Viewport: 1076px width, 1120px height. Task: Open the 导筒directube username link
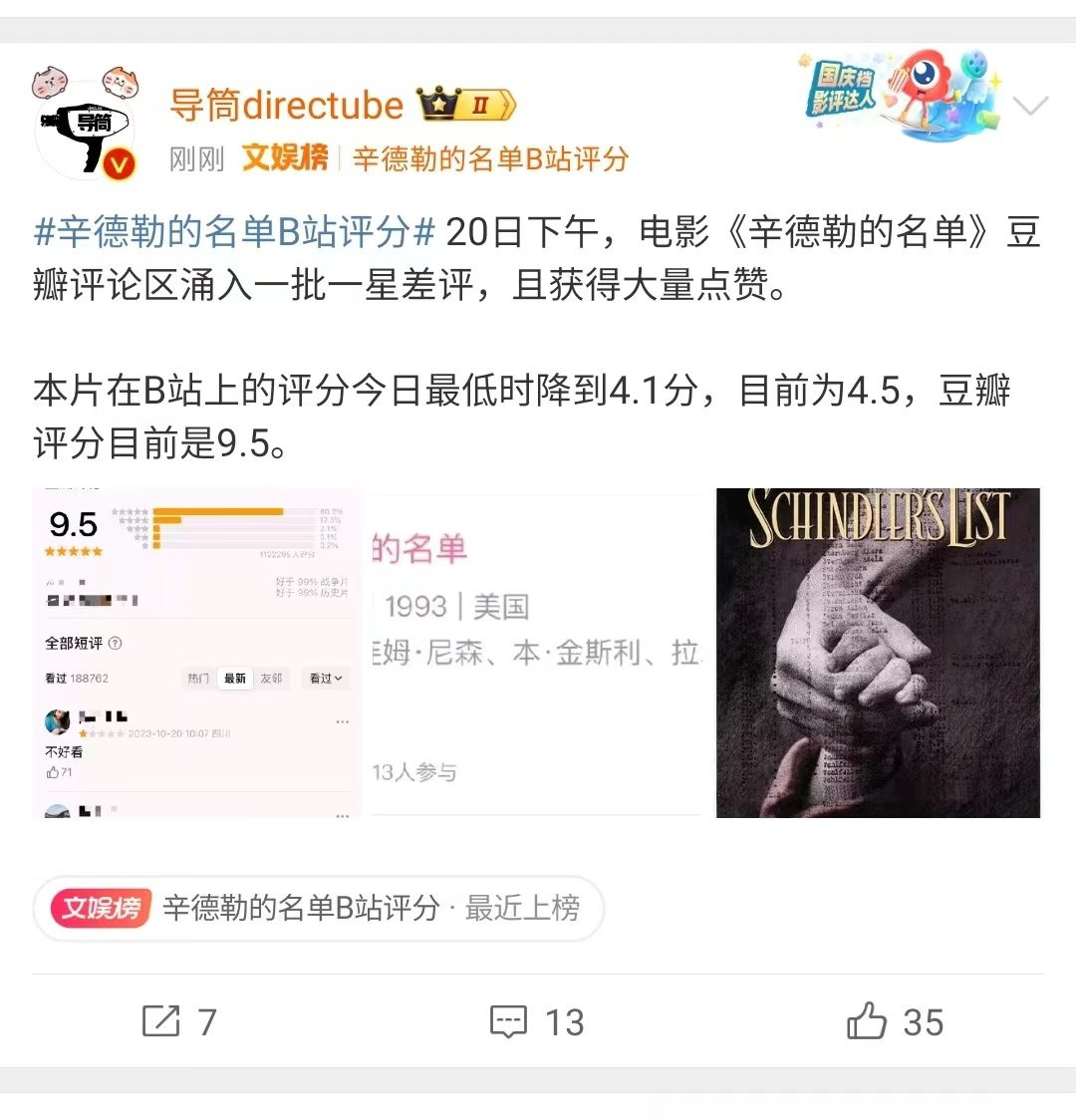286,105
